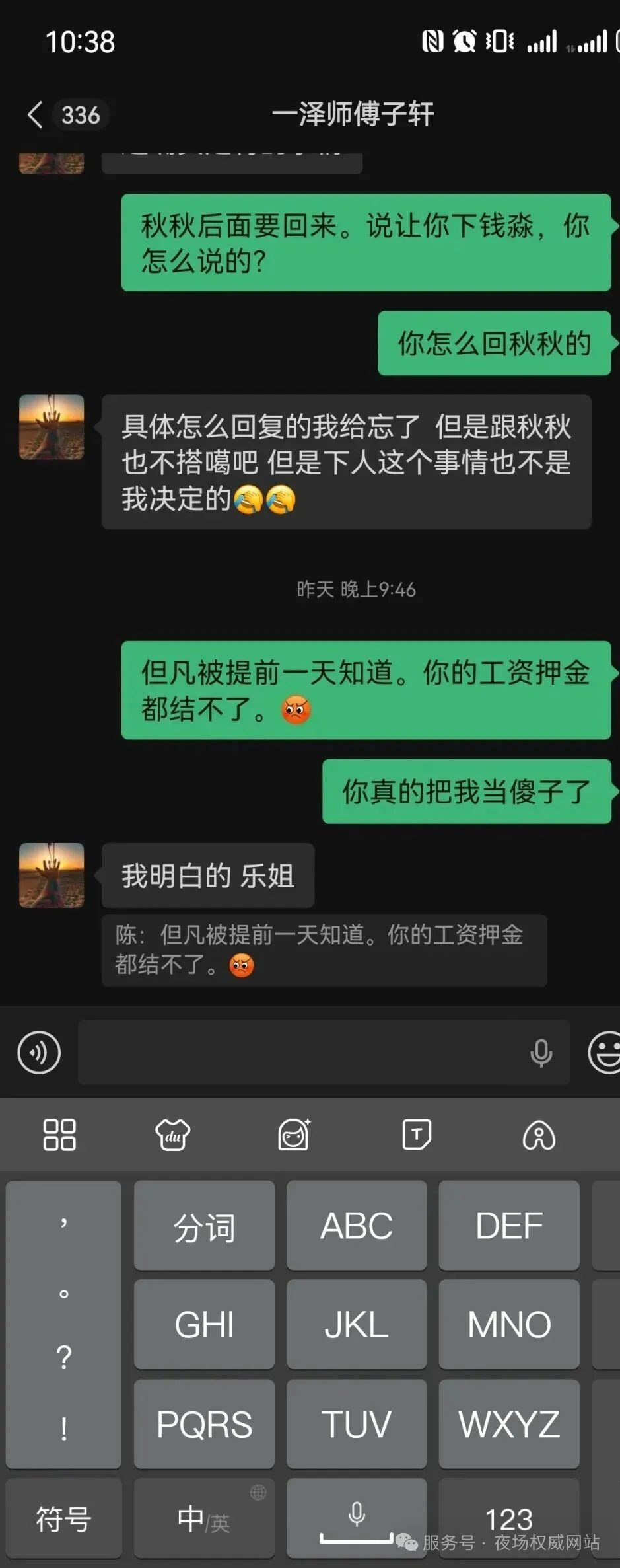Image resolution: width=620 pixels, height=1568 pixels.
Task: Switch to voice message mode
Action: (39, 1052)
